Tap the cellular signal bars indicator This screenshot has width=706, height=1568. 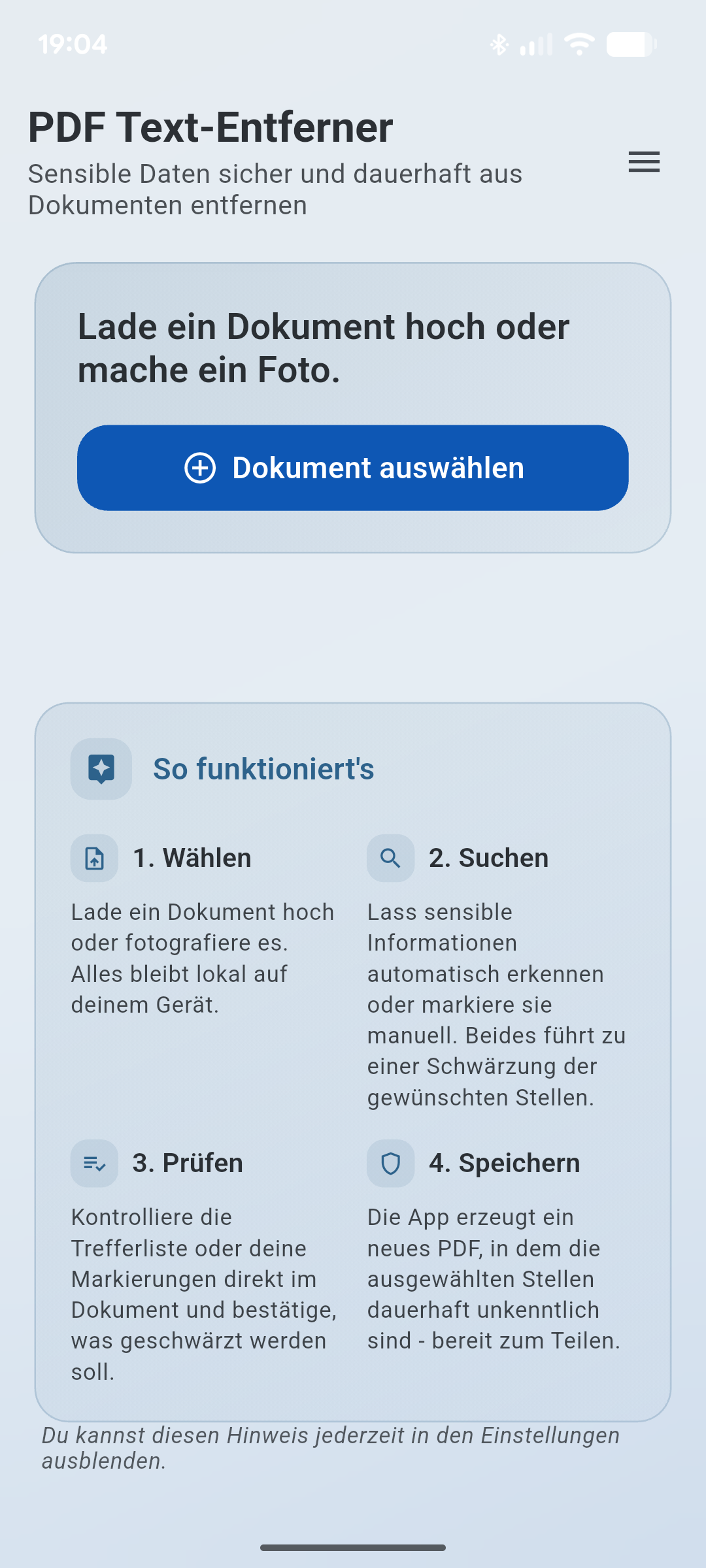(536, 43)
